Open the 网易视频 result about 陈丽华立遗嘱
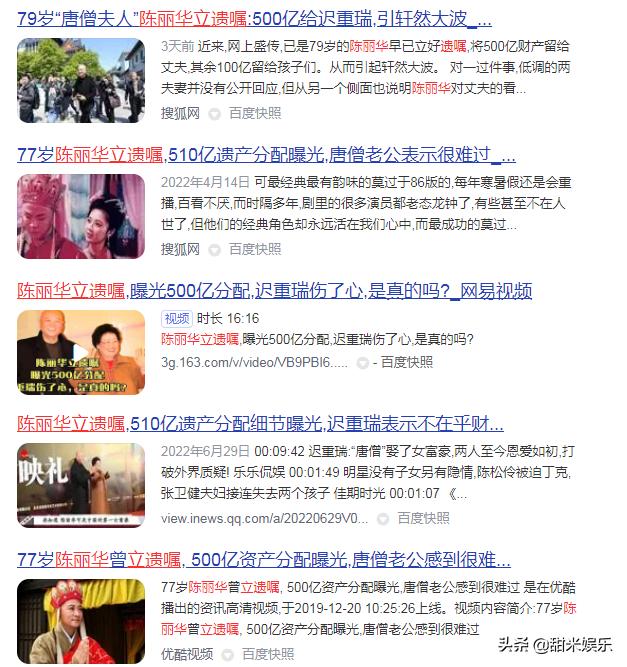This screenshot has width=627, height=667. pyautogui.click(x=275, y=291)
